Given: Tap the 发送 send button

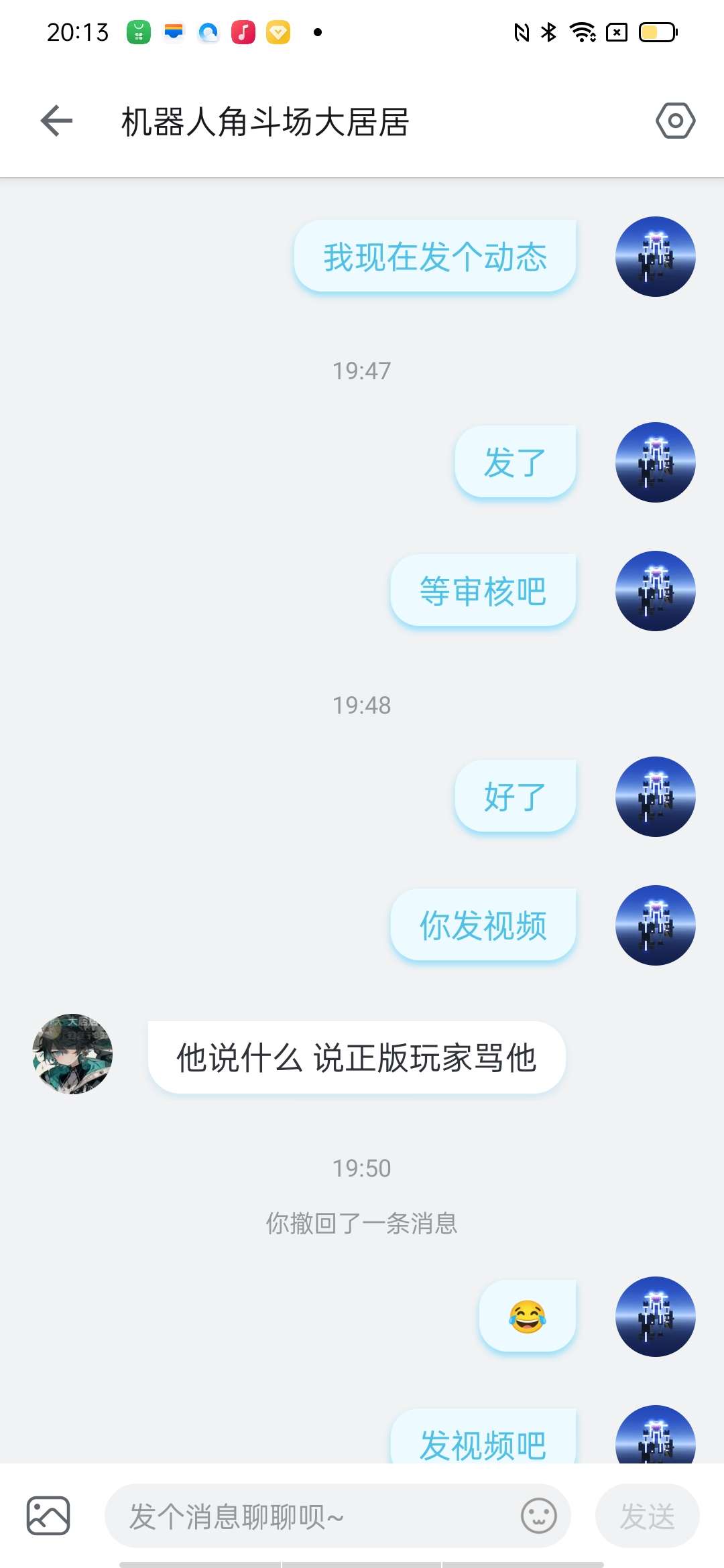Looking at the screenshot, I should (647, 1516).
